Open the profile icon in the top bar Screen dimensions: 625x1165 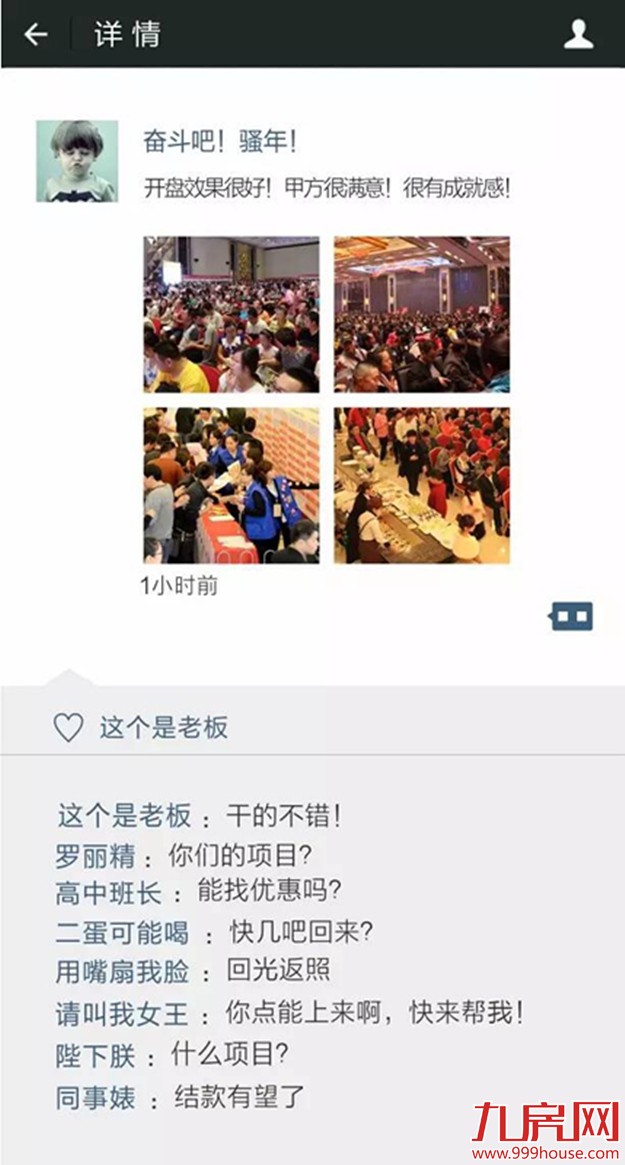[578, 35]
